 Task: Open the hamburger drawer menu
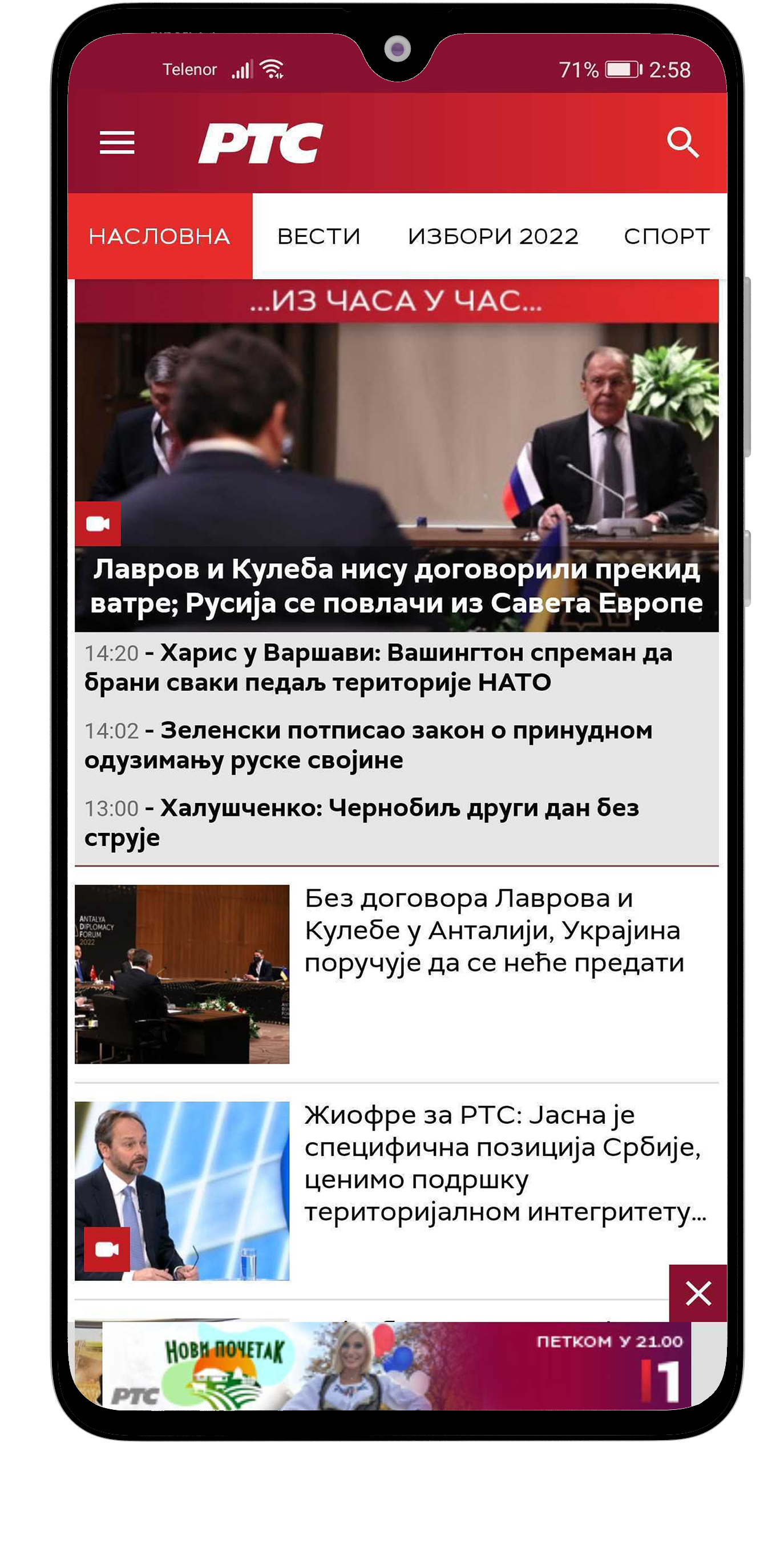(x=116, y=143)
